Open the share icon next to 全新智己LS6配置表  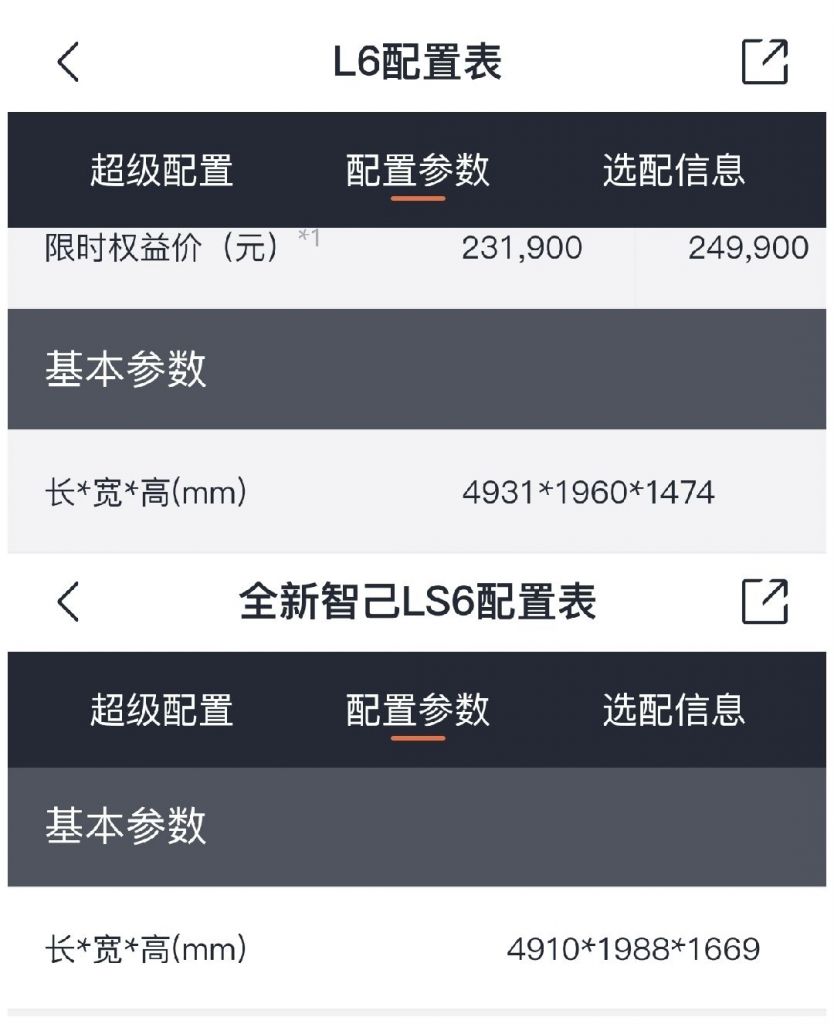766,600
